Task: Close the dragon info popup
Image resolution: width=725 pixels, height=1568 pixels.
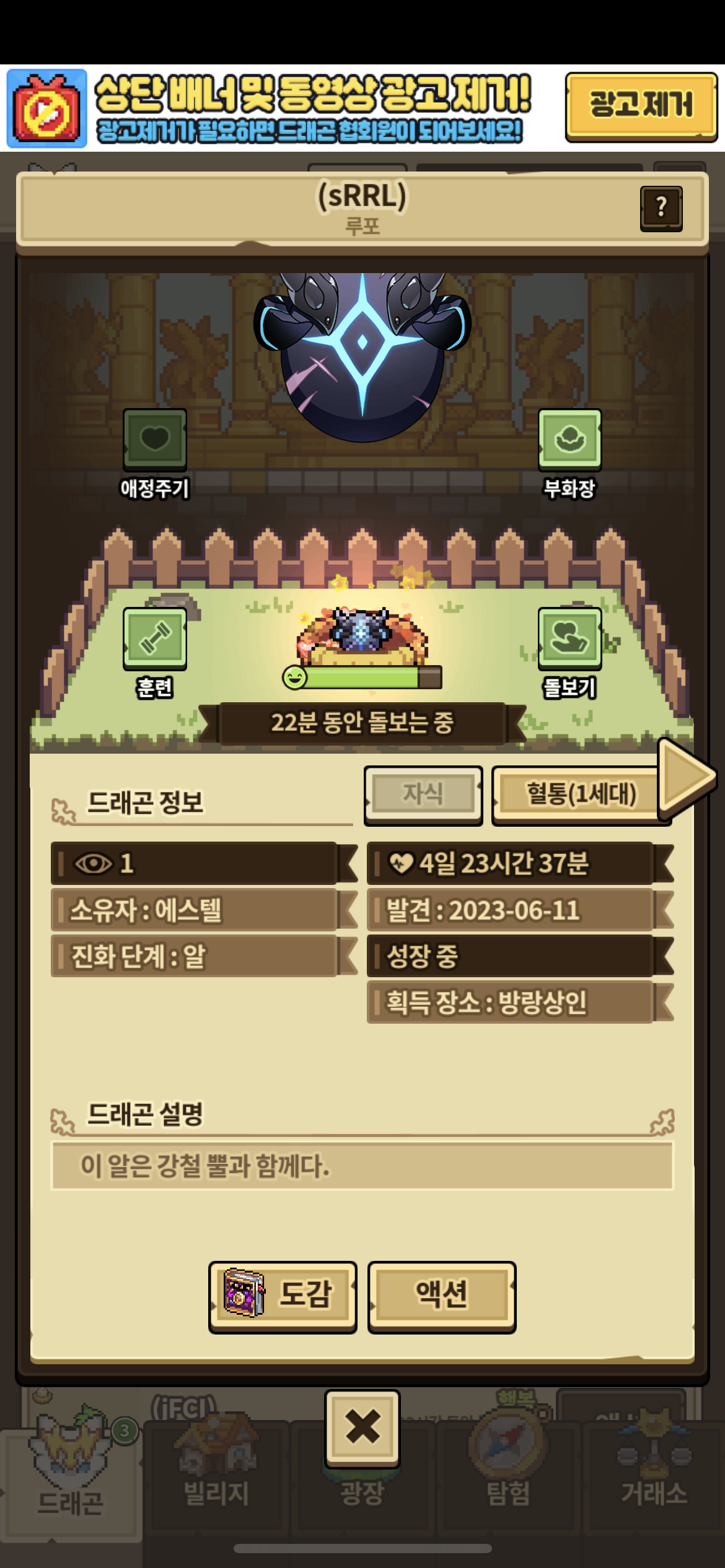Action: (362, 1427)
